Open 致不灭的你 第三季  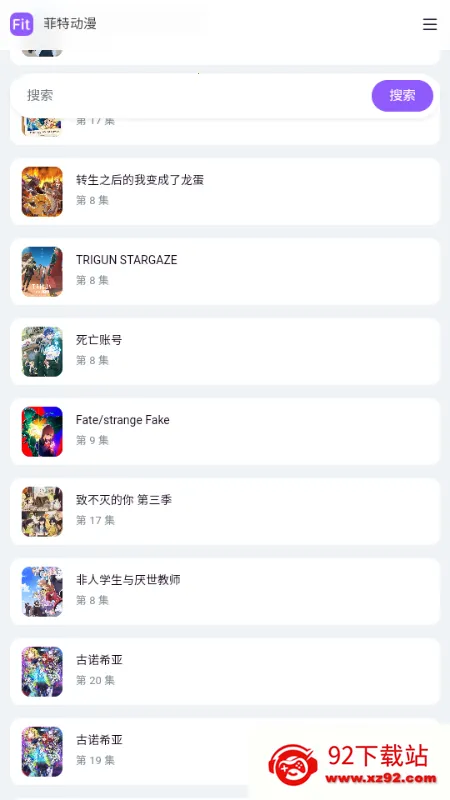click(224, 511)
